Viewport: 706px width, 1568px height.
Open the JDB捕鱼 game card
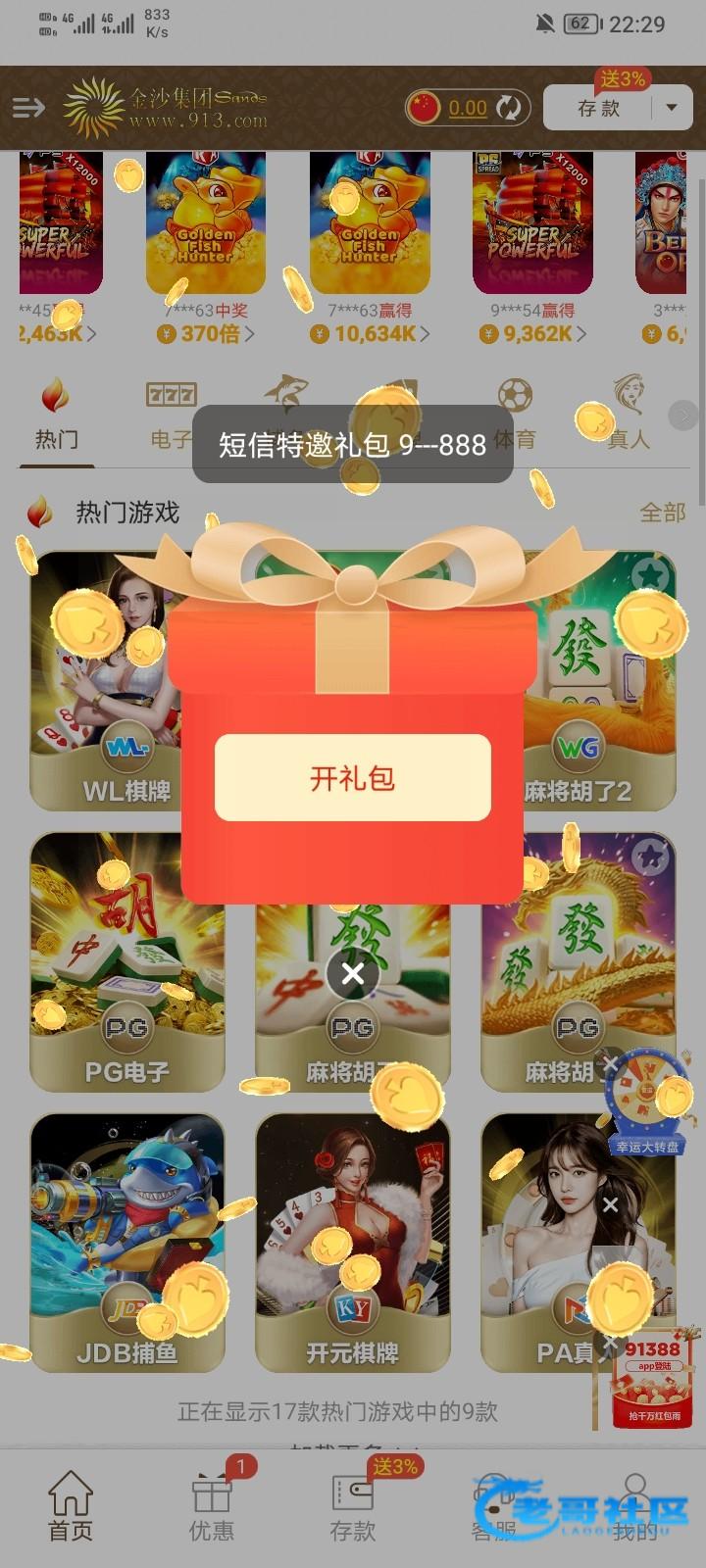pos(126,1240)
